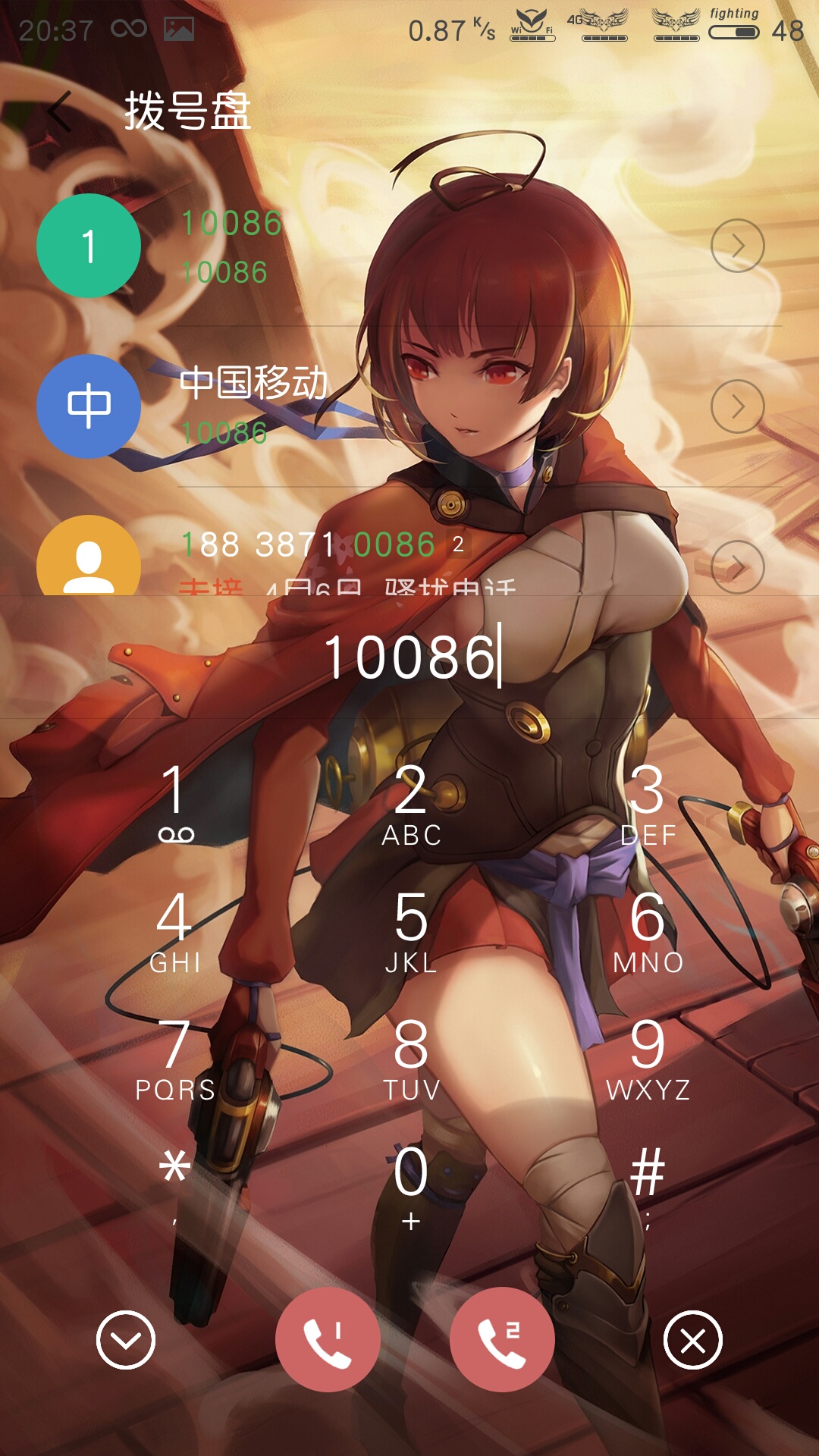Screen dimensions: 819x1456
Task: Go back from the dialer screen
Action: pos(59,111)
